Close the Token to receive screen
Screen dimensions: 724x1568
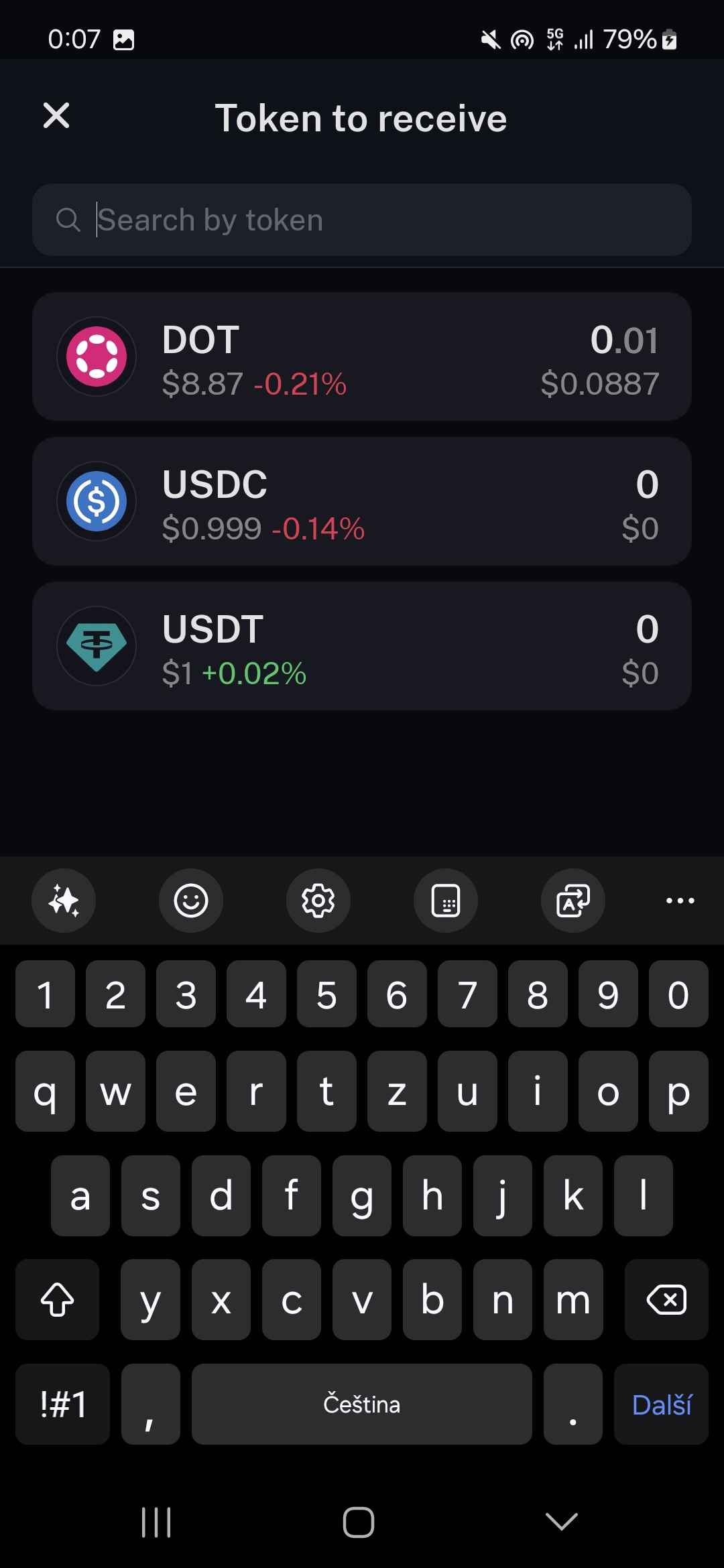(x=56, y=116)
